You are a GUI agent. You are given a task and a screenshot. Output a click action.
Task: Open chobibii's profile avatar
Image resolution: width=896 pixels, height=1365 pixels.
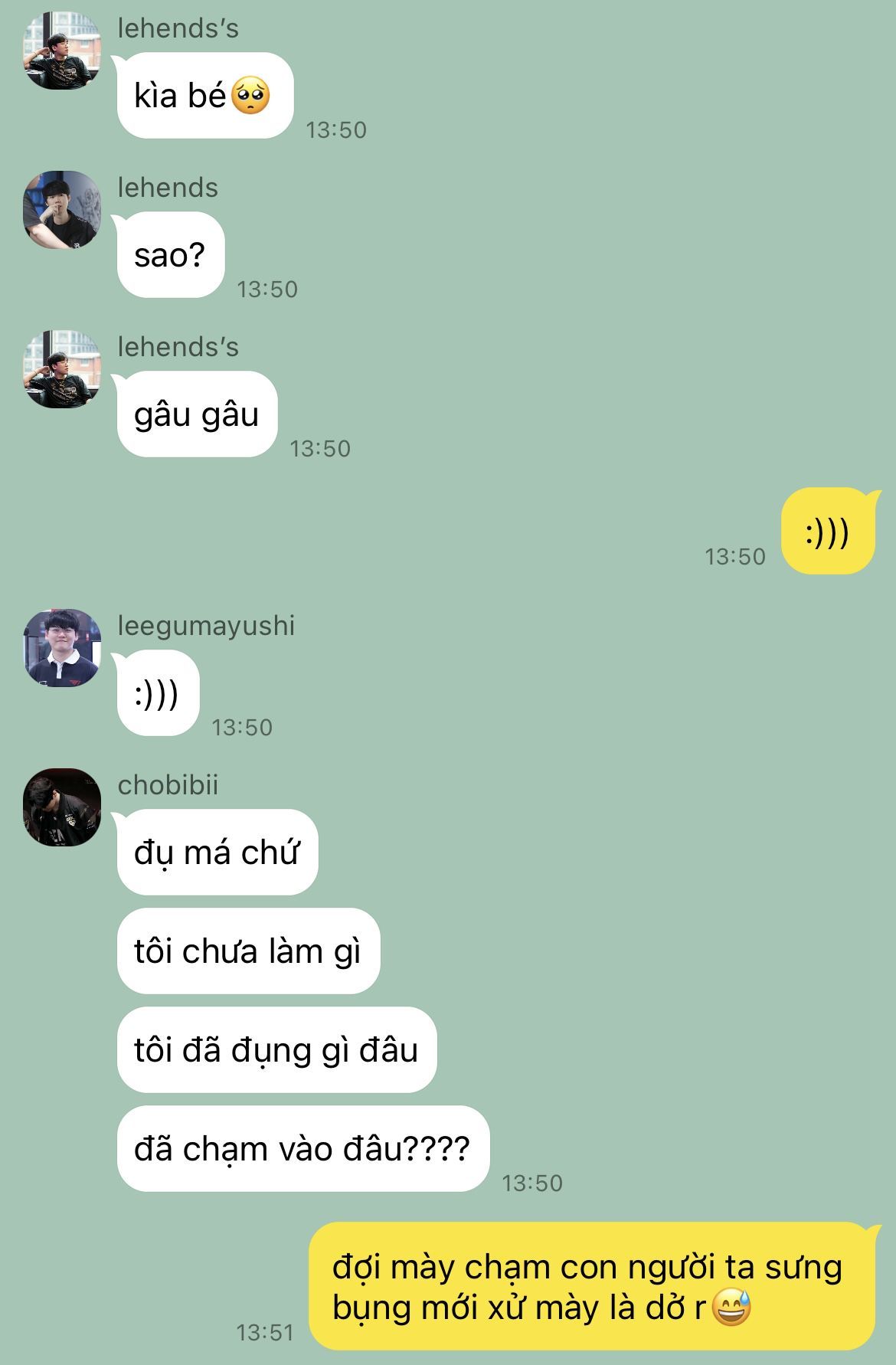[62, 807]
